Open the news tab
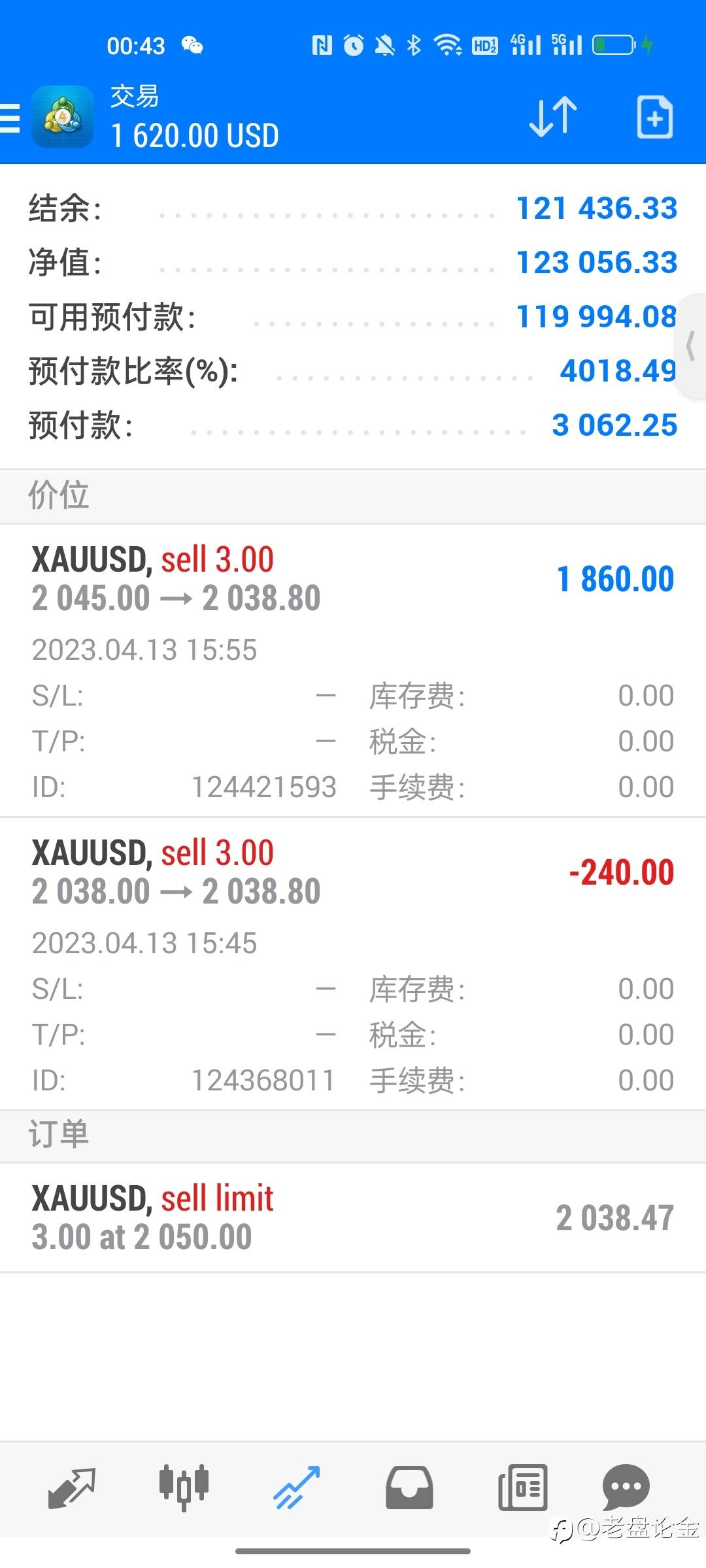Image resolution: width=706 pixels, height=1568 pixels. (522, 1488)
